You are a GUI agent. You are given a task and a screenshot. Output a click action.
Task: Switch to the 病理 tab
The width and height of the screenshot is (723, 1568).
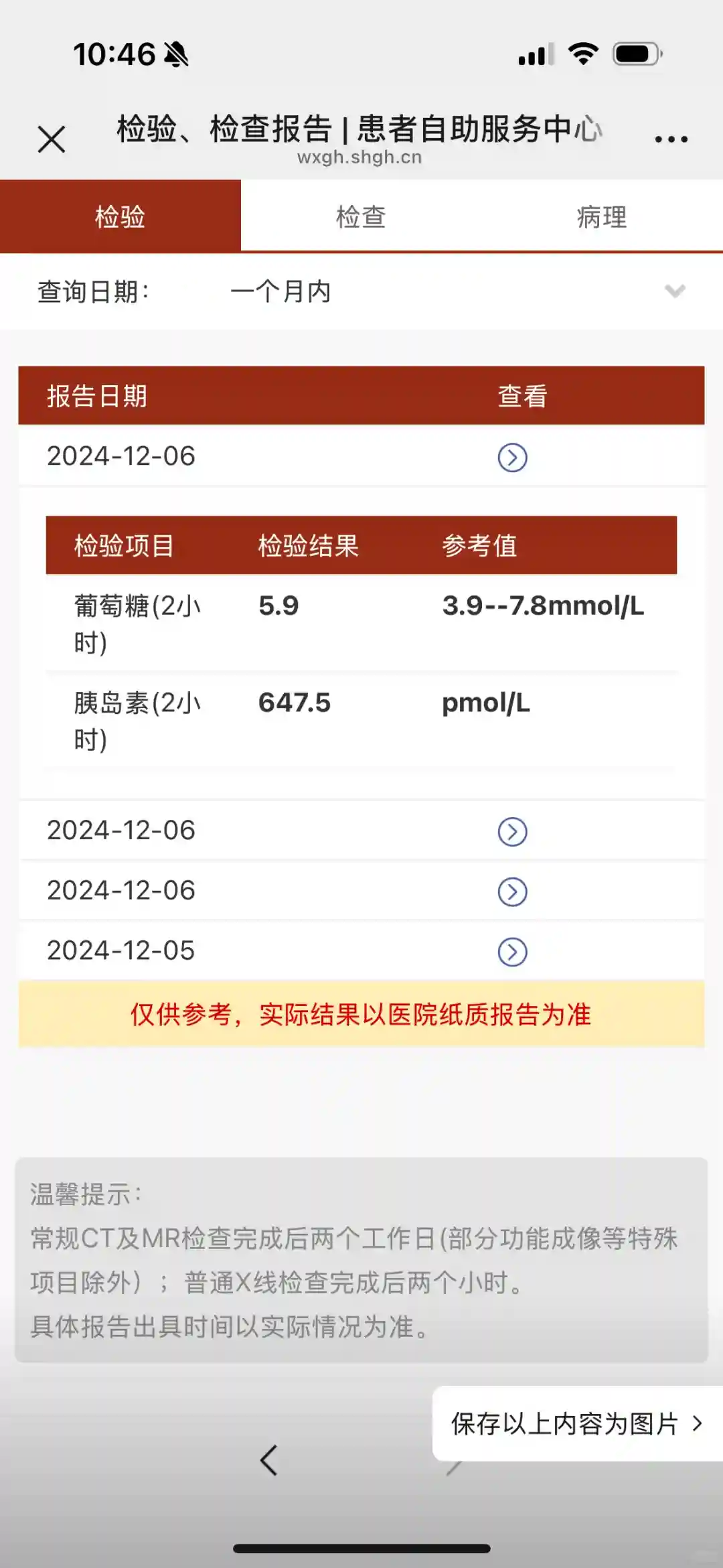click(x=602, y=217)
